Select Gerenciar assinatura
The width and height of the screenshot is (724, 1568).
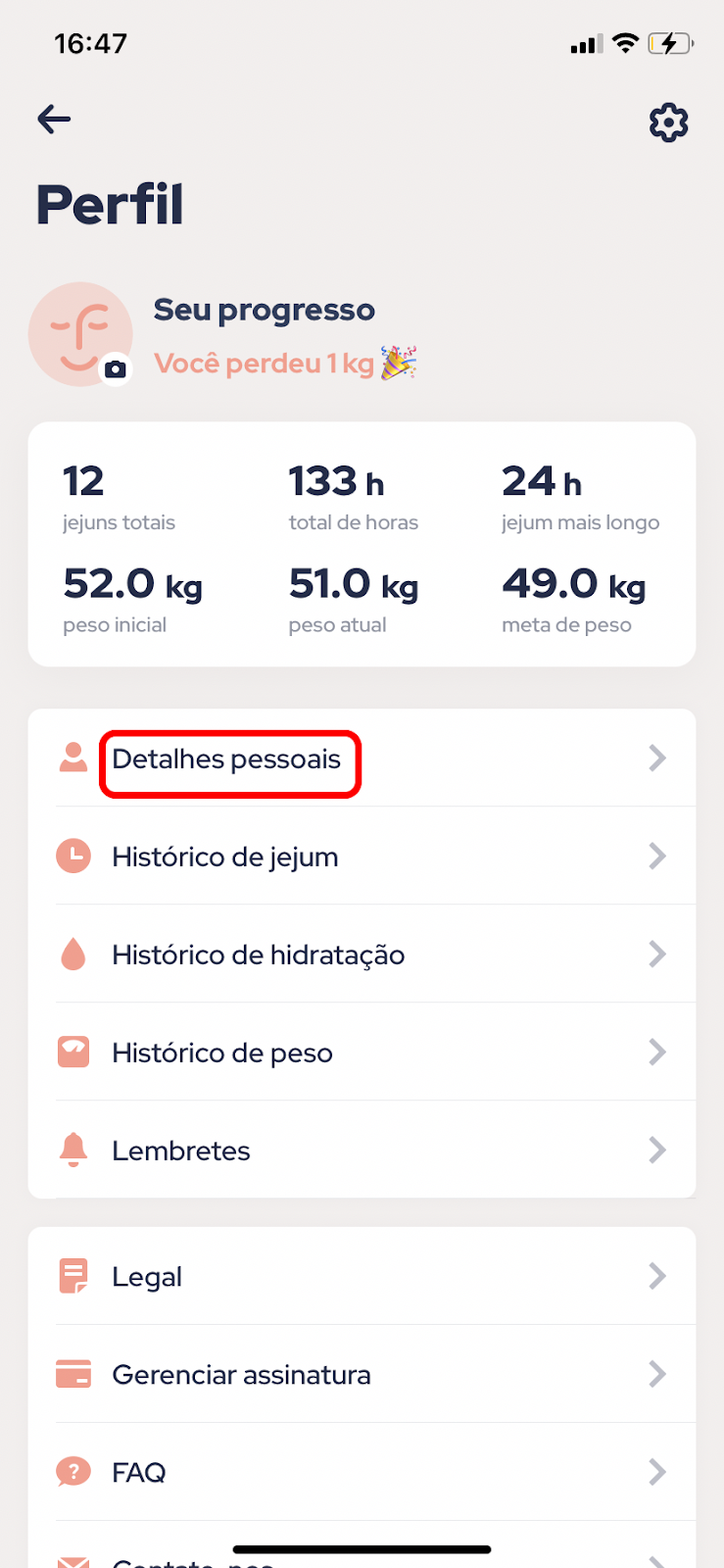click(x=362, y=1374)
